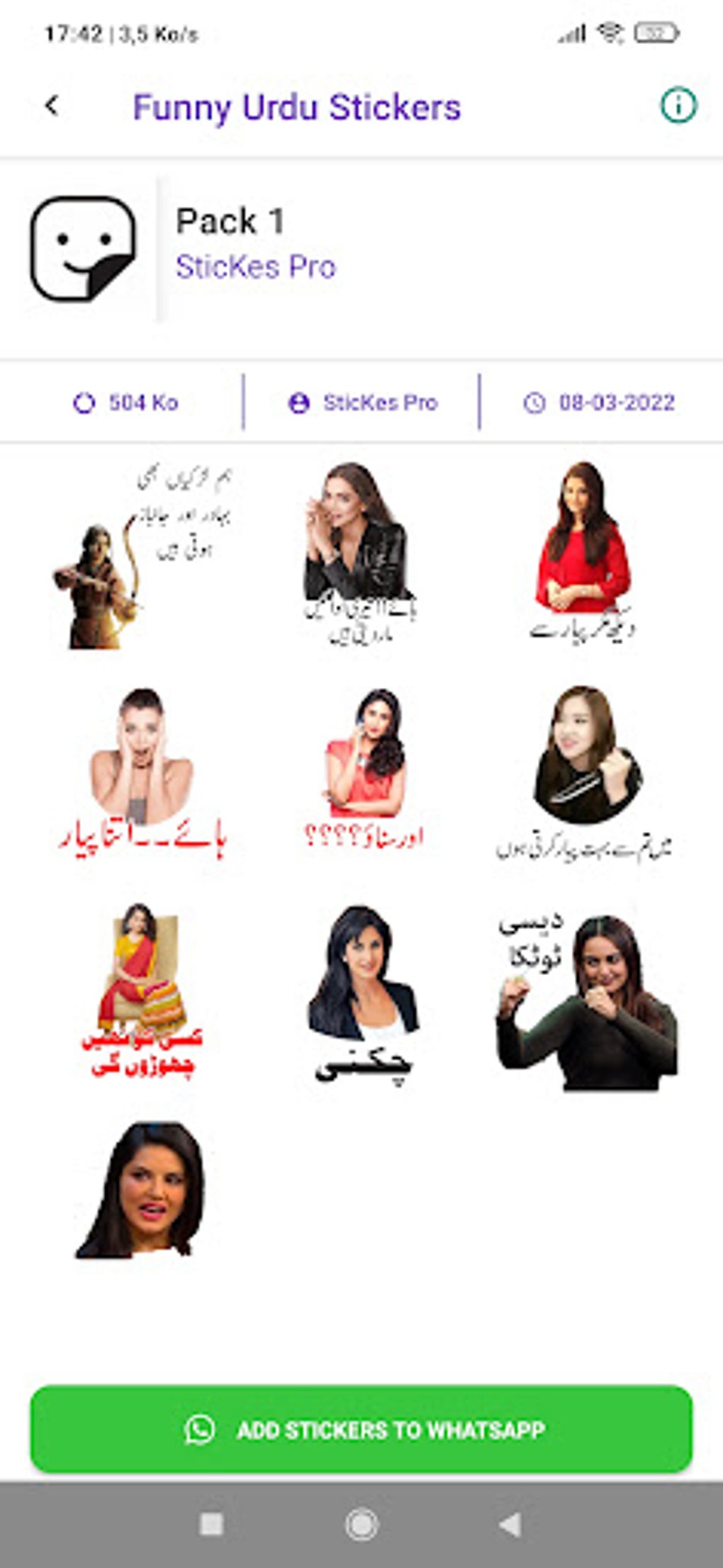This screenshot has width=723, height=1568.
Task: Tap the file size circle icon
Action: click(85, 402)
